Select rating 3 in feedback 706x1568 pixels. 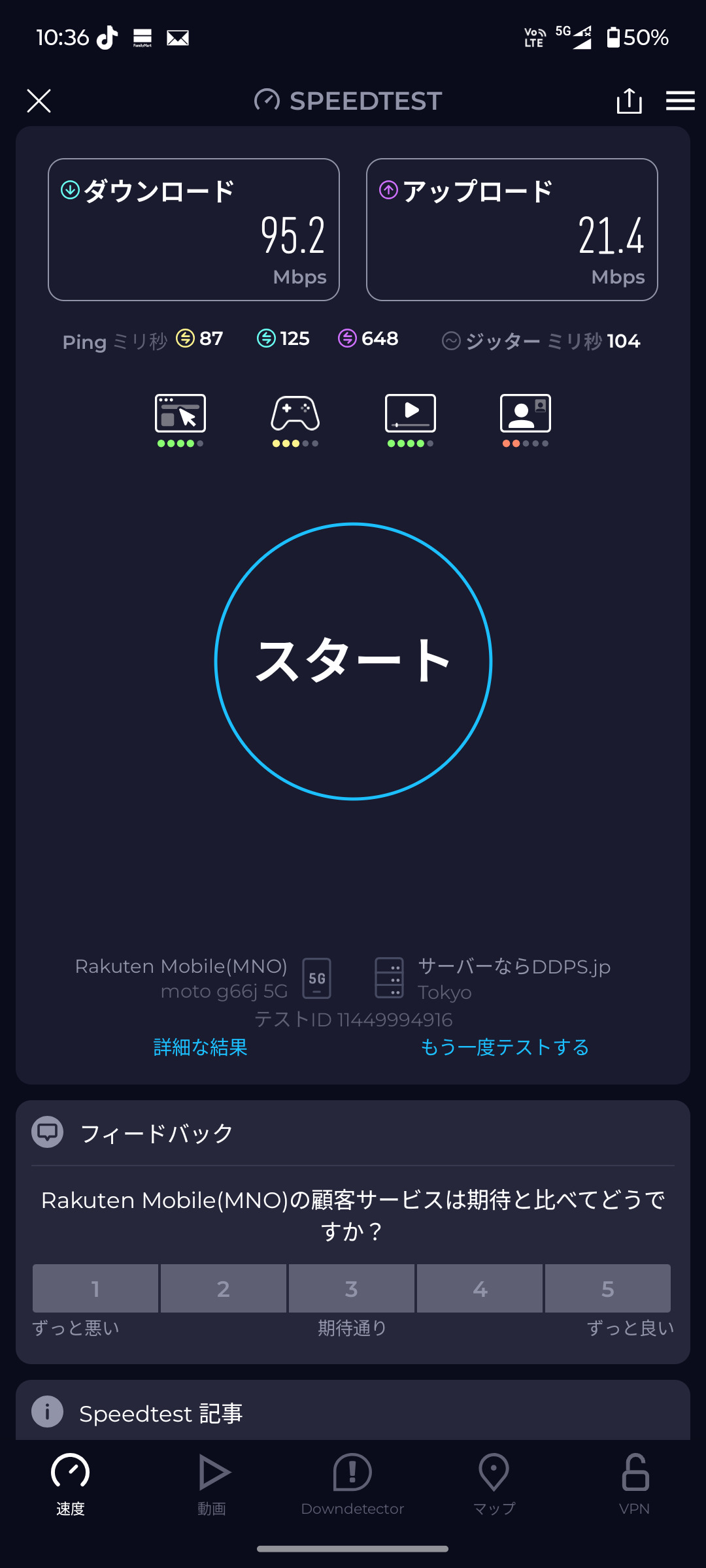tap(352, 1288)
